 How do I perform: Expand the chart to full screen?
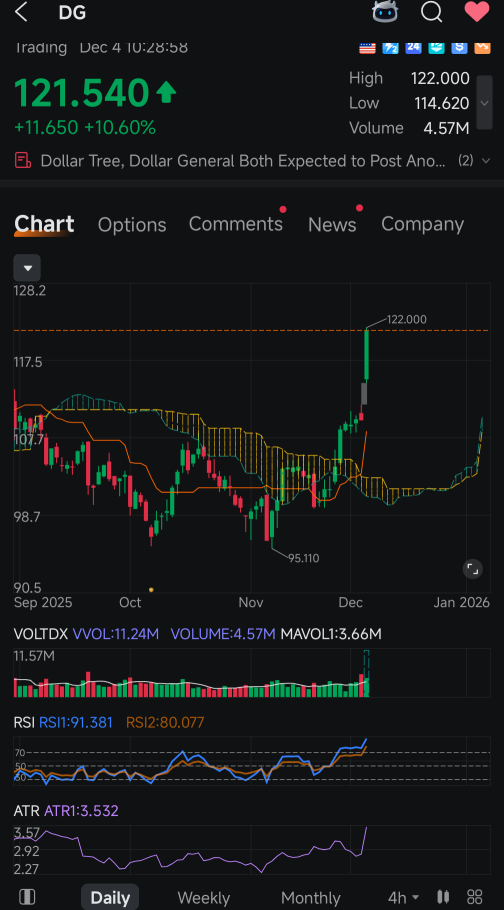click(473, 569)
